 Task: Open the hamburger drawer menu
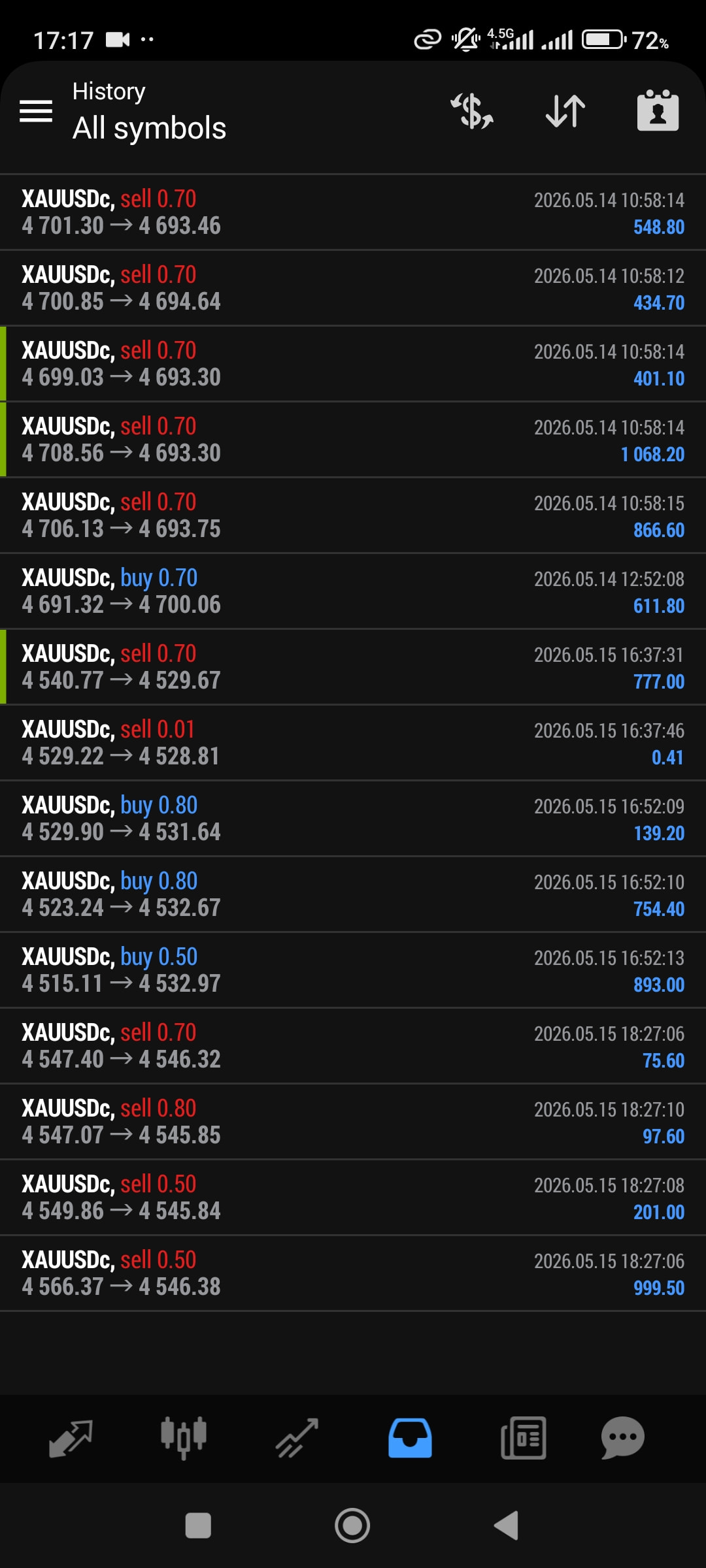pos(36,111)
